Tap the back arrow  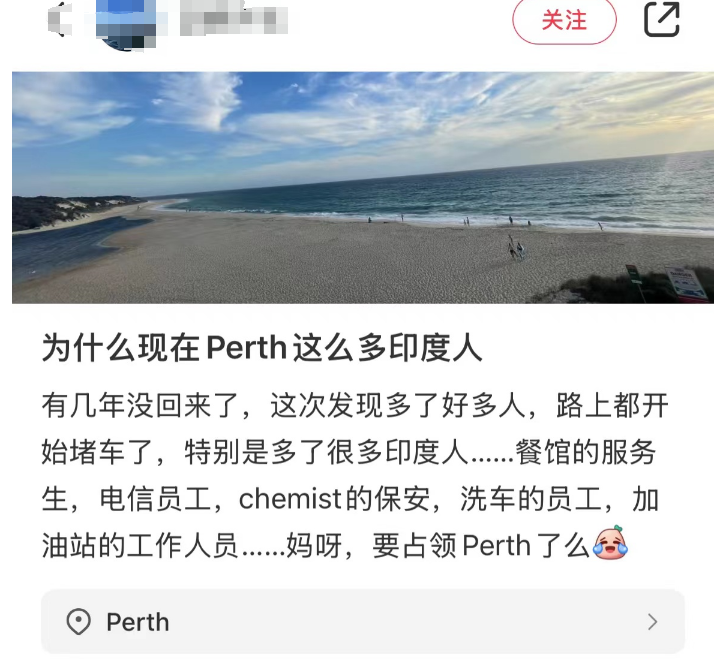click(56, 20)
